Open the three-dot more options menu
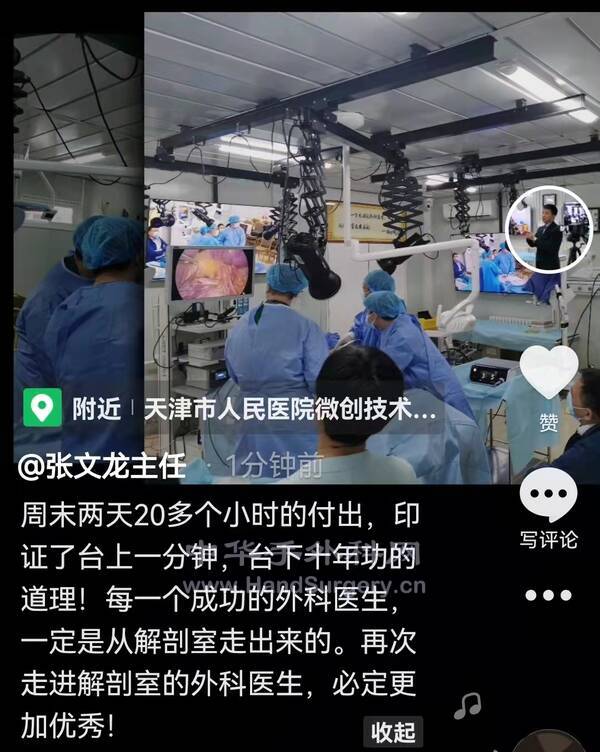Screen dimensions: 600x752 point(549,596)
